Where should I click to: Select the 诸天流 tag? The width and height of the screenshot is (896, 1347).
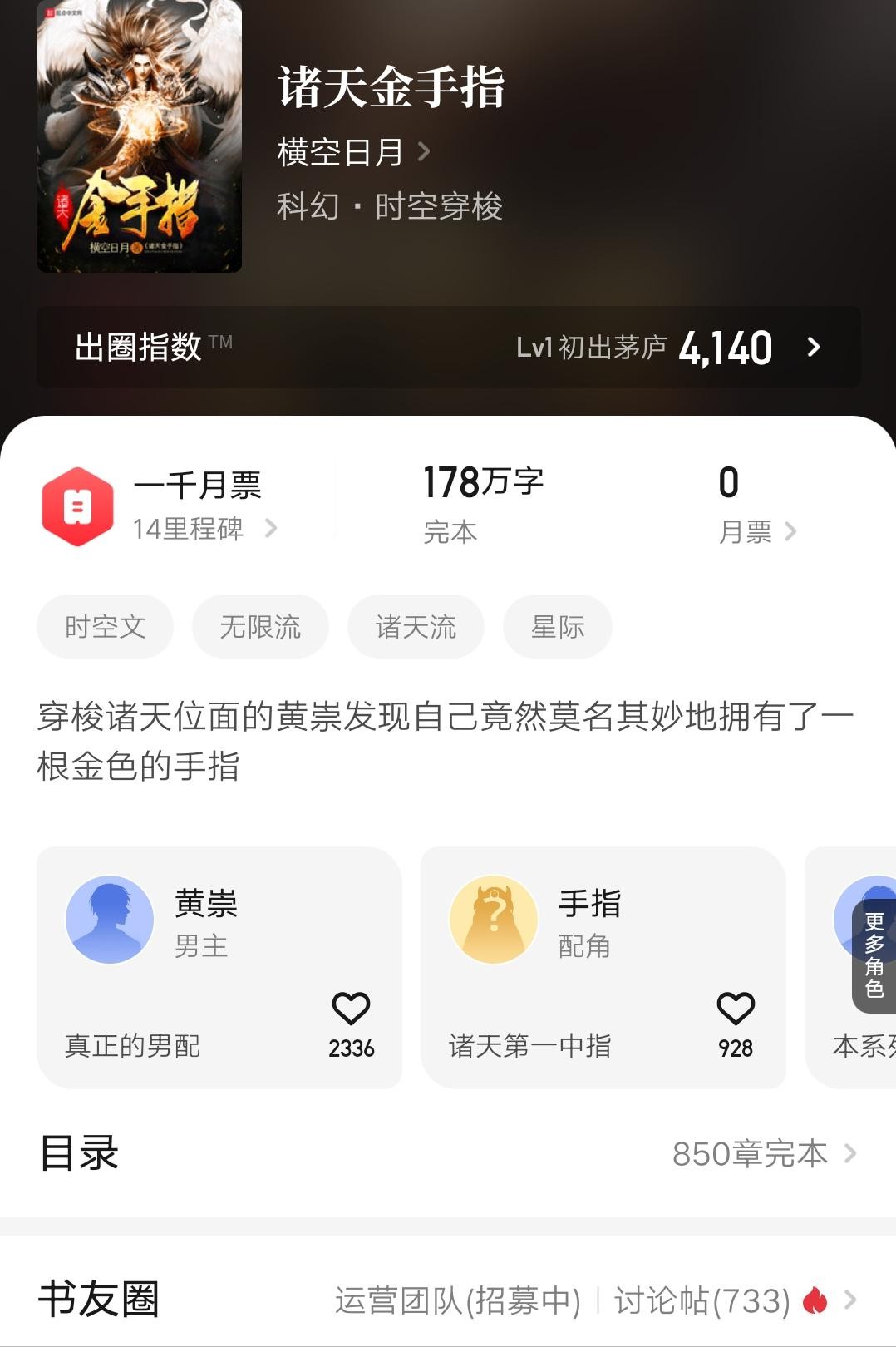[x=416, y=627]
